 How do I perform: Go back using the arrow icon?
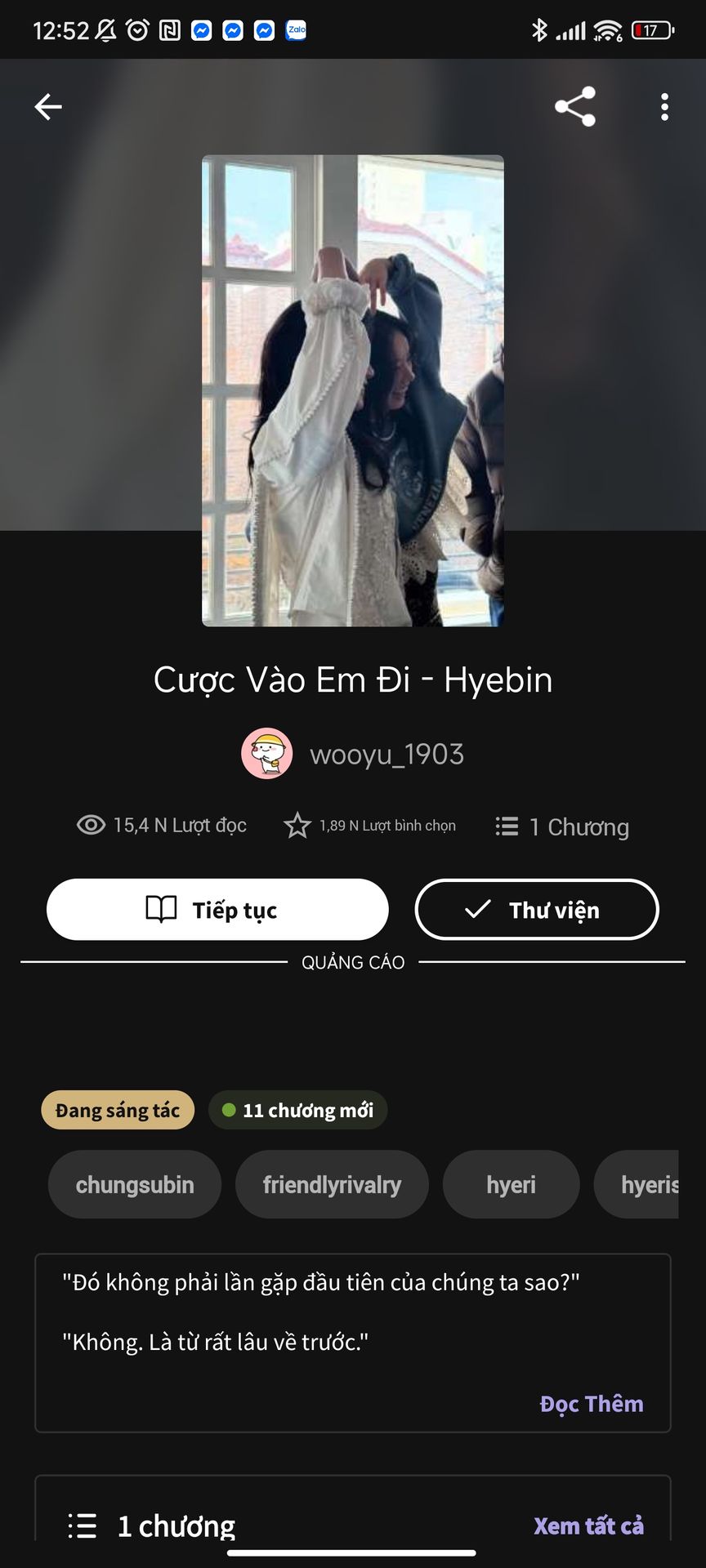coord(48,107)
